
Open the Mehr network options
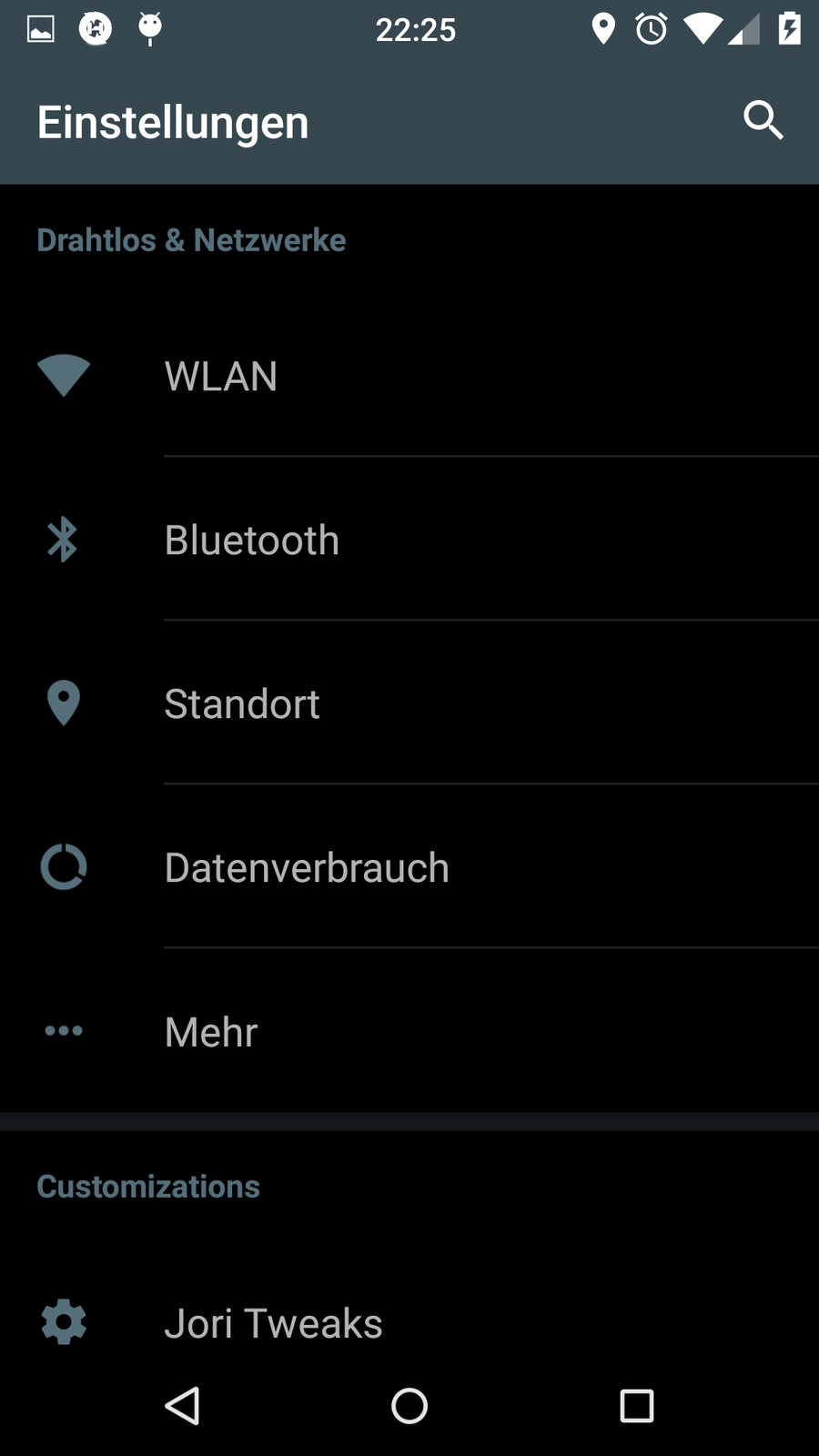211,1032
